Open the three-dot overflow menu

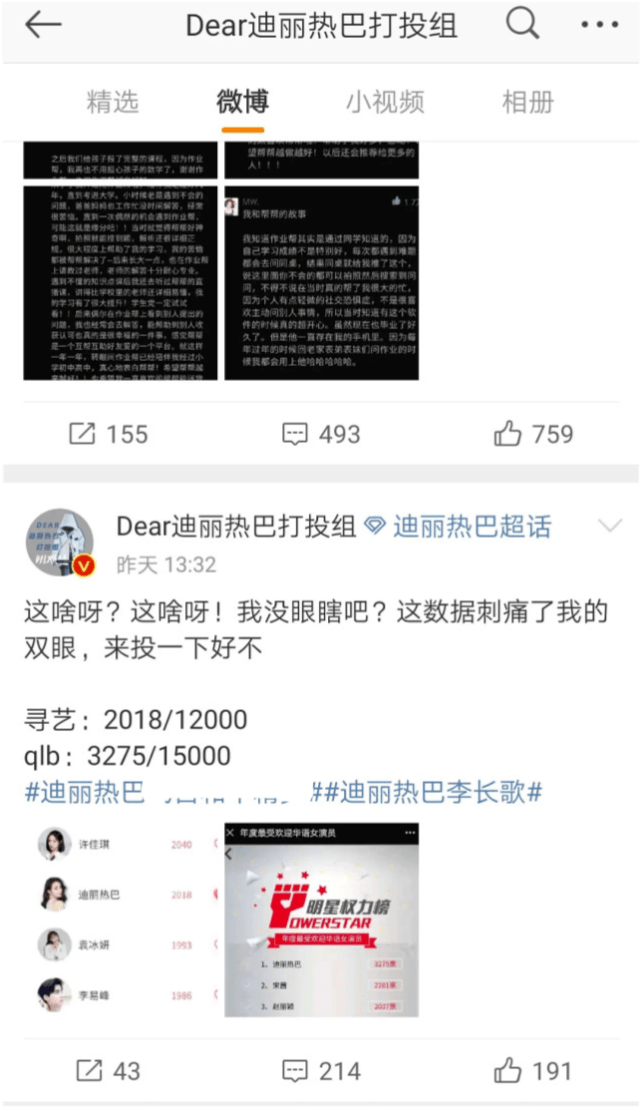tap(599, 25)
